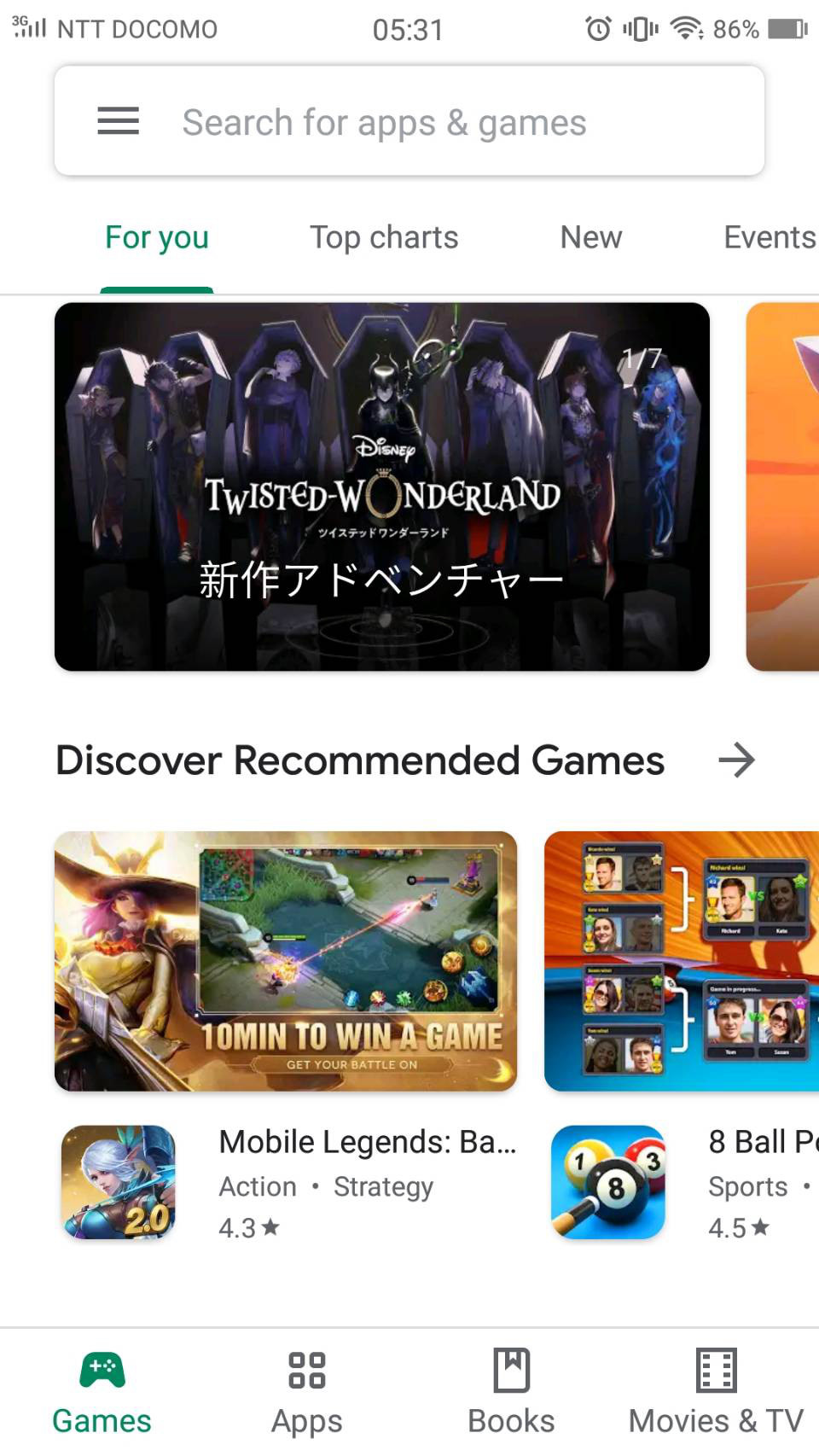Open the 8 Ball Pool promo image
The height and width of the screenshot is (1456, 819).
tap(681, 961)
